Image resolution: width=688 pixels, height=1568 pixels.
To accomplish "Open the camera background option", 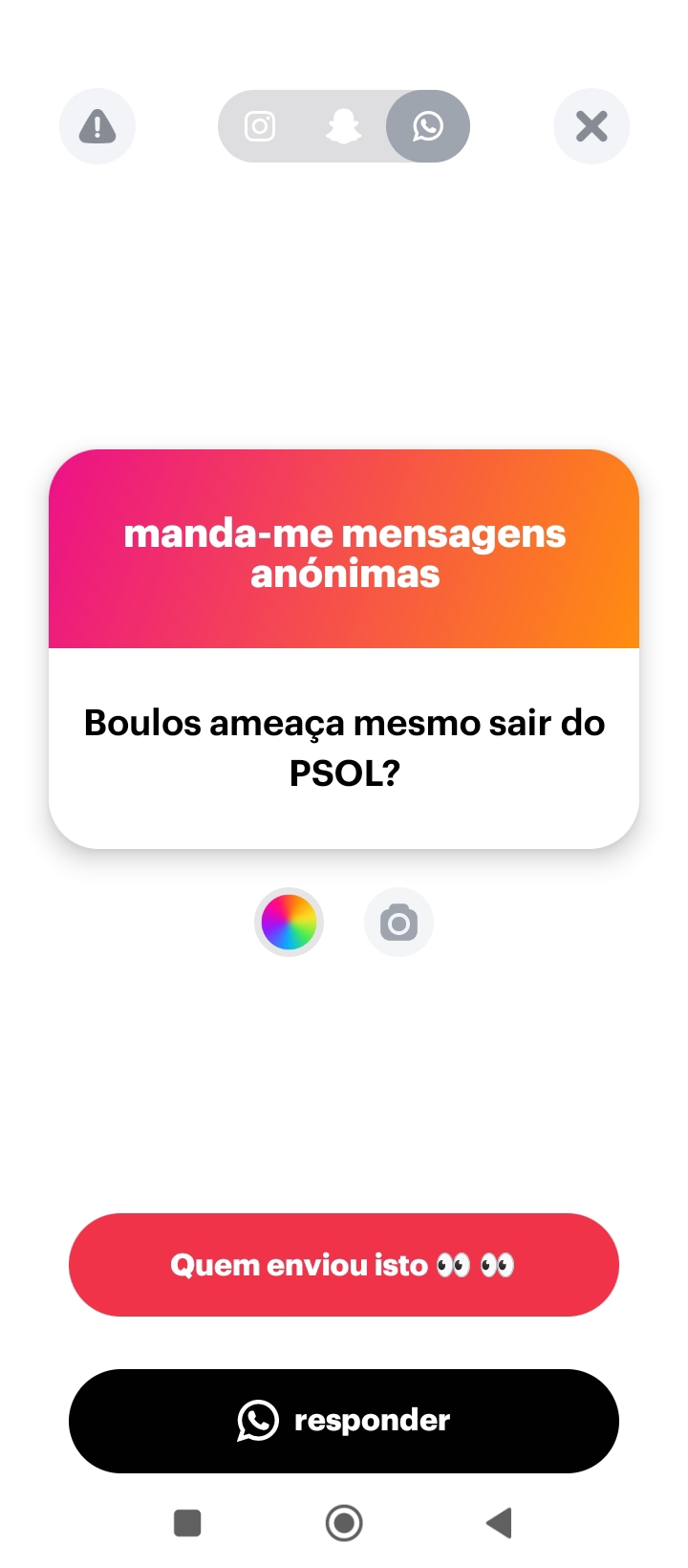I will (x=398, y=923).
